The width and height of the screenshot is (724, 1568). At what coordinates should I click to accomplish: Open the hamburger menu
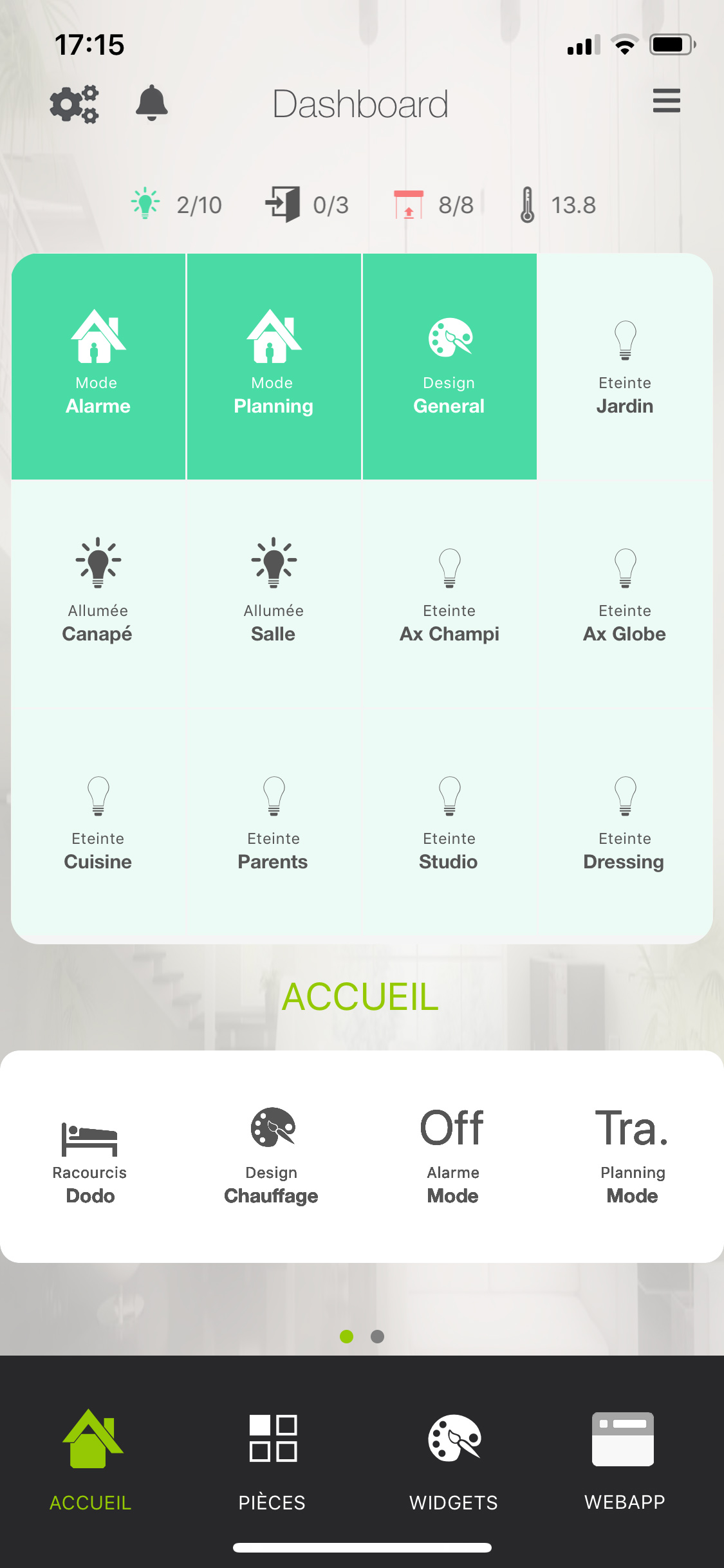(x=666, y=101)
